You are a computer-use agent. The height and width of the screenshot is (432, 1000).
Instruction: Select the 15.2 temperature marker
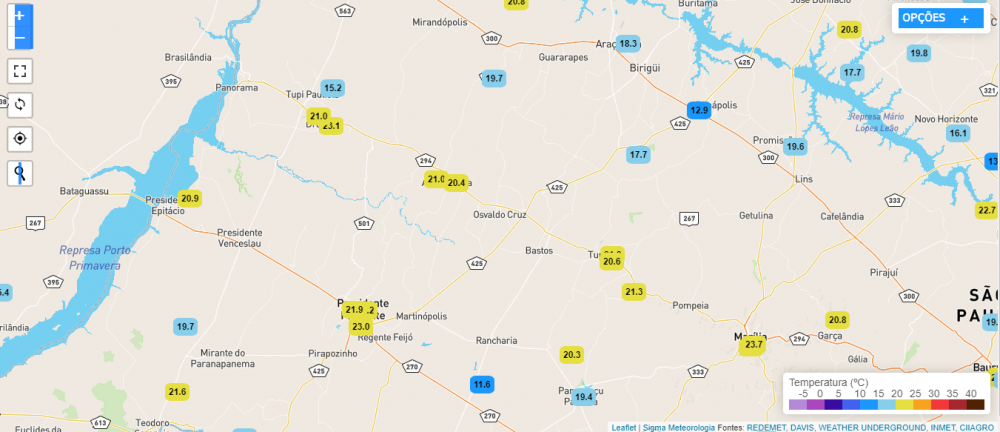[x=332, y=88]
